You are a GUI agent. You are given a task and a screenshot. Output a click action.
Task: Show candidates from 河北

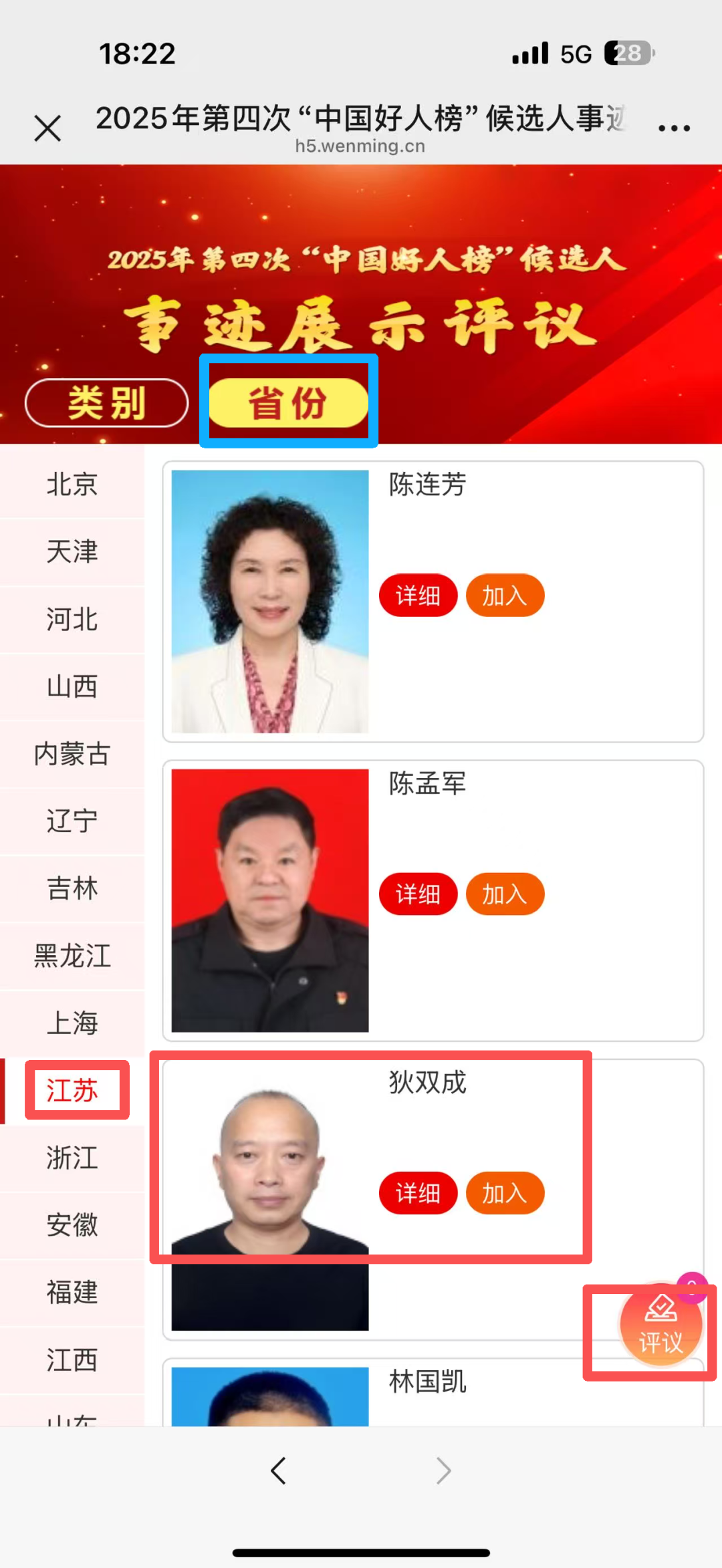pos(72,620)
